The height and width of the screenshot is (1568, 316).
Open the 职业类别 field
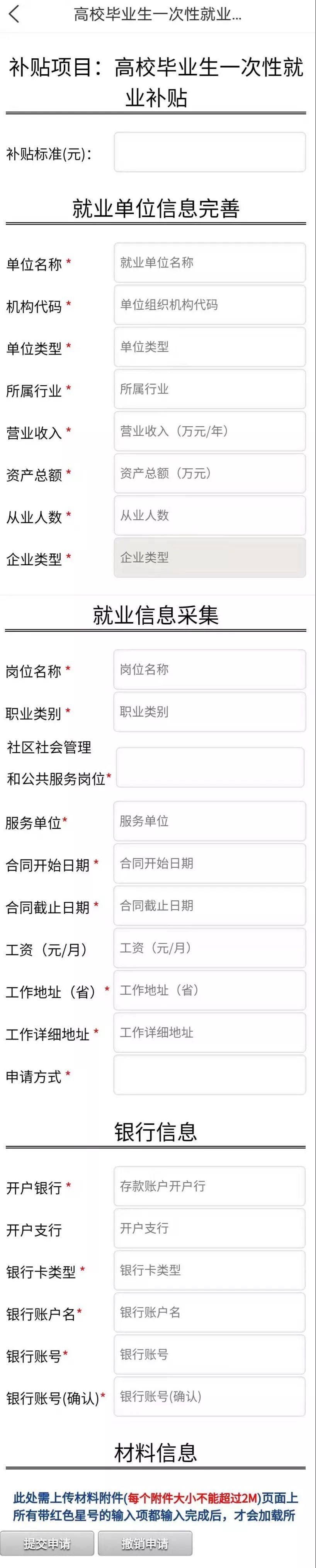click(x=209, y=712)
